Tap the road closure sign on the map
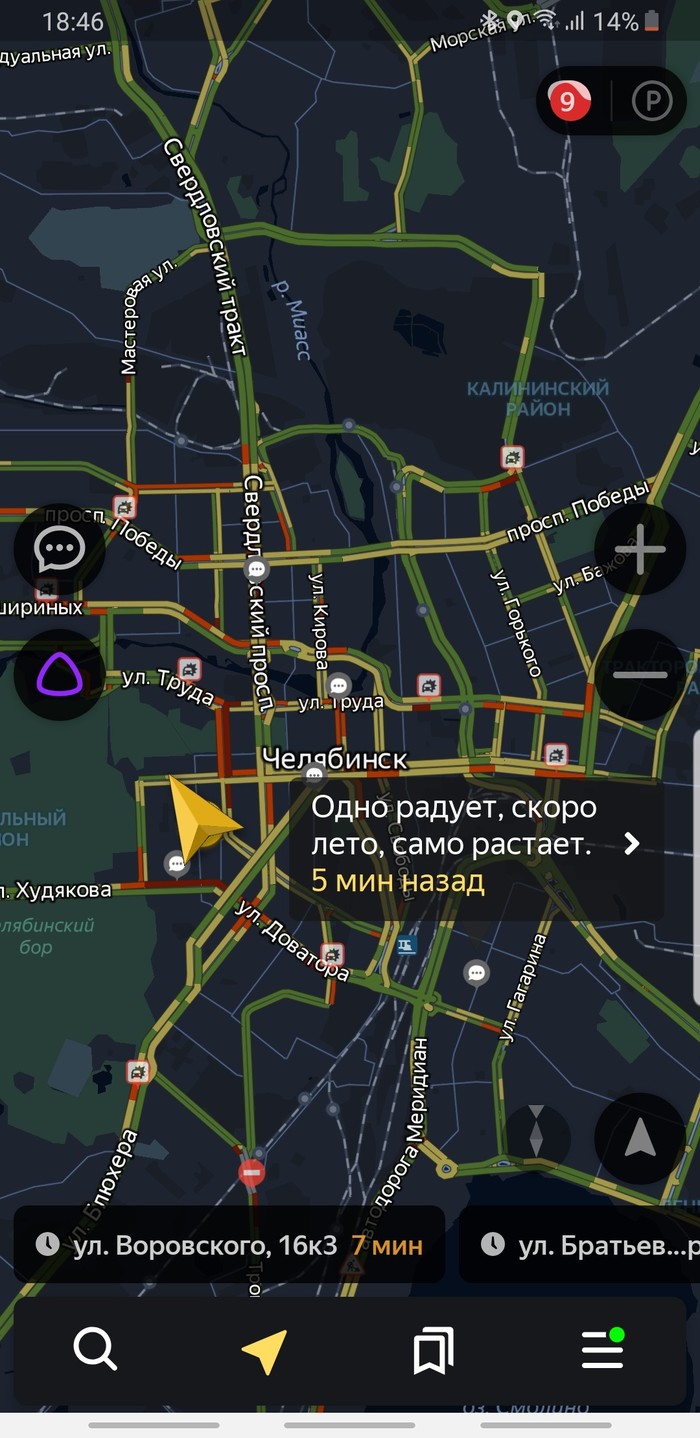Image resolution: width=700 pixels, height=1438 pixels. [x=252, y=1172]
